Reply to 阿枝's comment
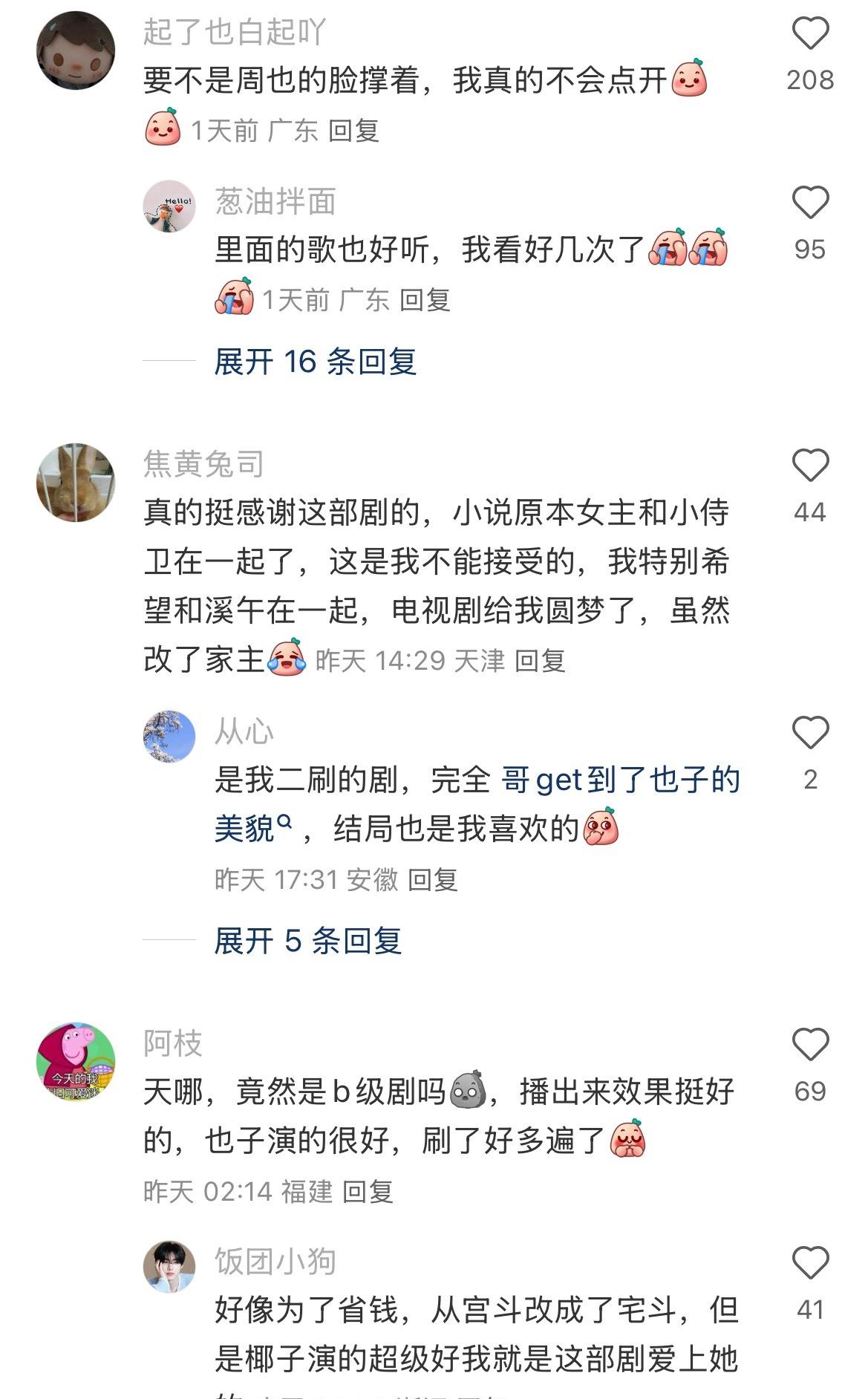868x1399 pixels. (x=368, y=1192)
